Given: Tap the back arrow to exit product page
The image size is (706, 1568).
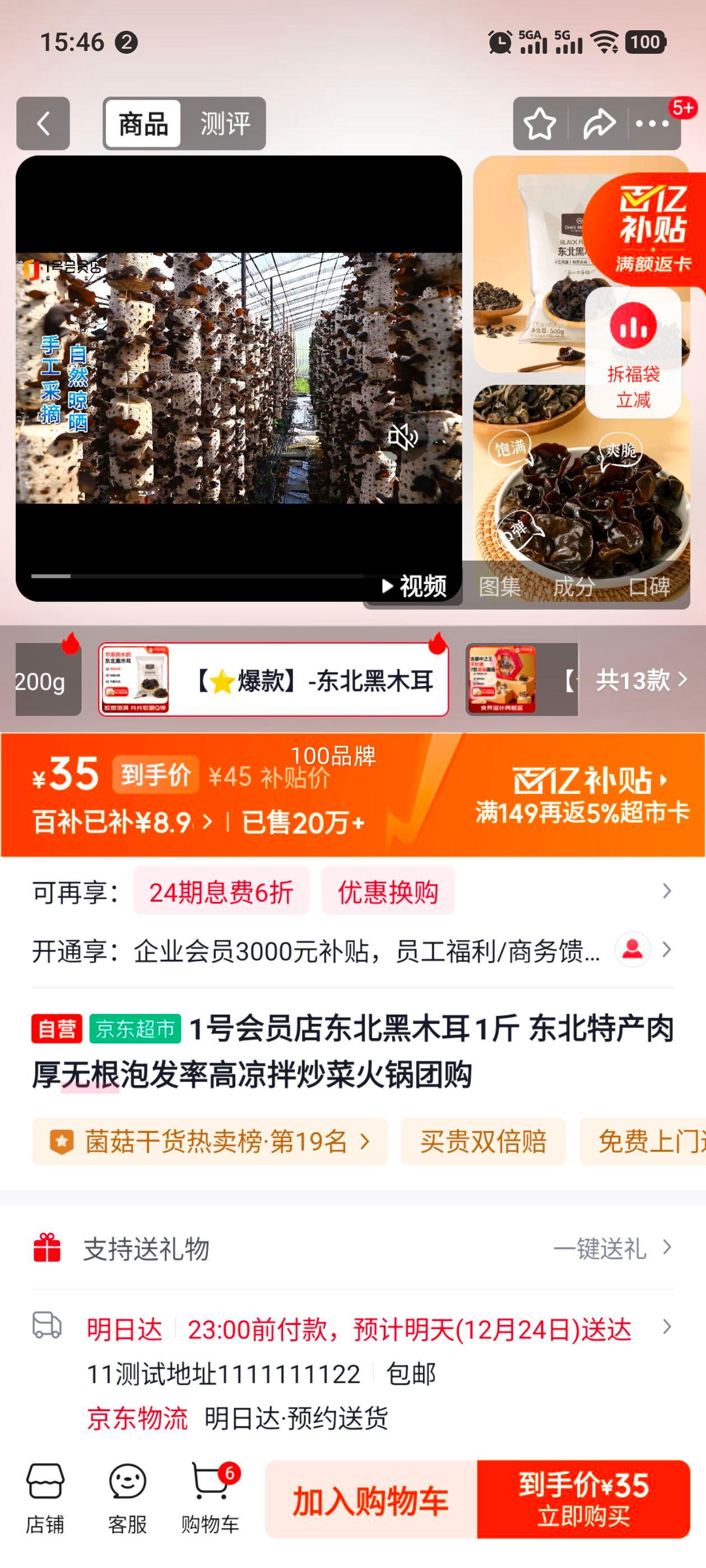Looking at the screenshot, I should tap(42, 124).
